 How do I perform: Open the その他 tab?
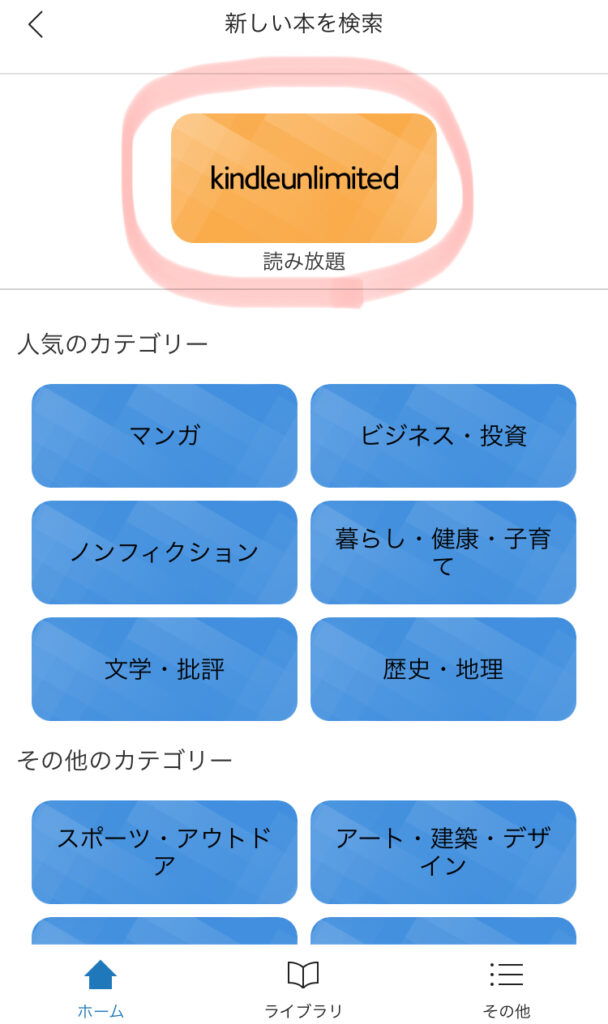click(506, 989)
